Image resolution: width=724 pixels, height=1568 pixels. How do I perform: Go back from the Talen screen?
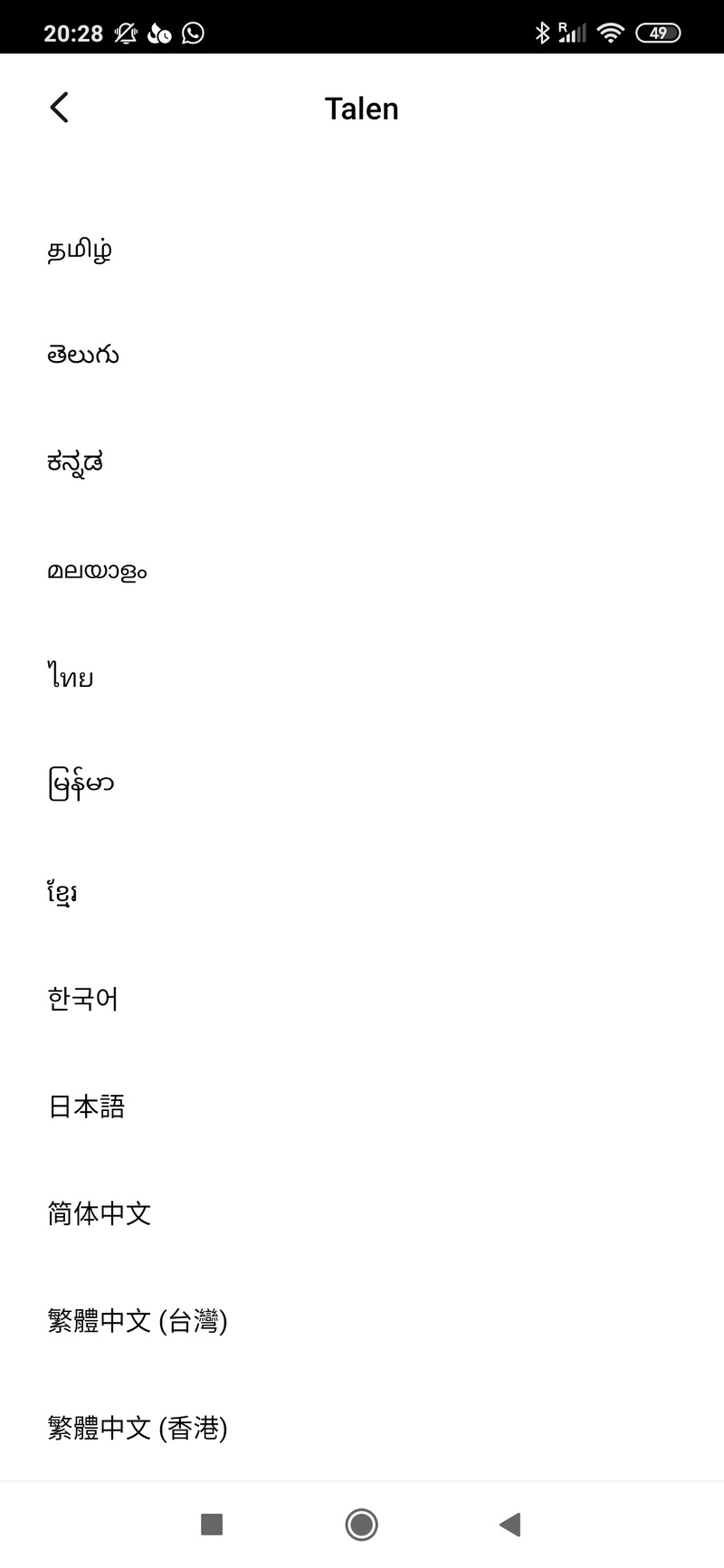pyautogui.click(x=60, y=108)
